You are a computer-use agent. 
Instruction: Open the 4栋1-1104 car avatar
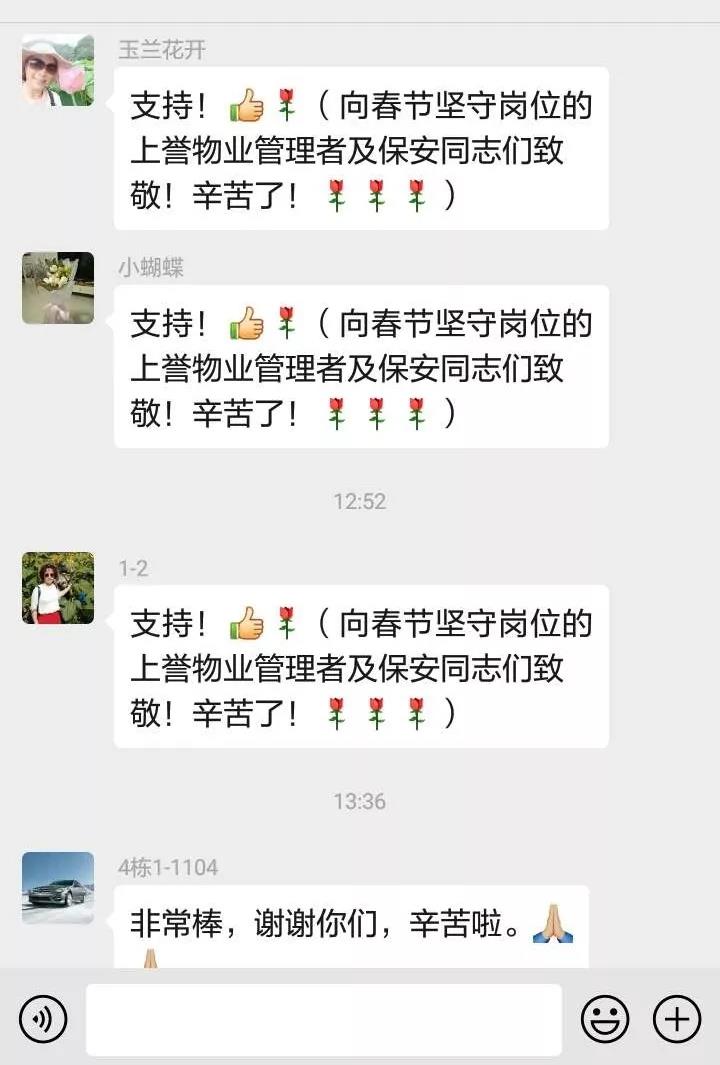[58, 887]
